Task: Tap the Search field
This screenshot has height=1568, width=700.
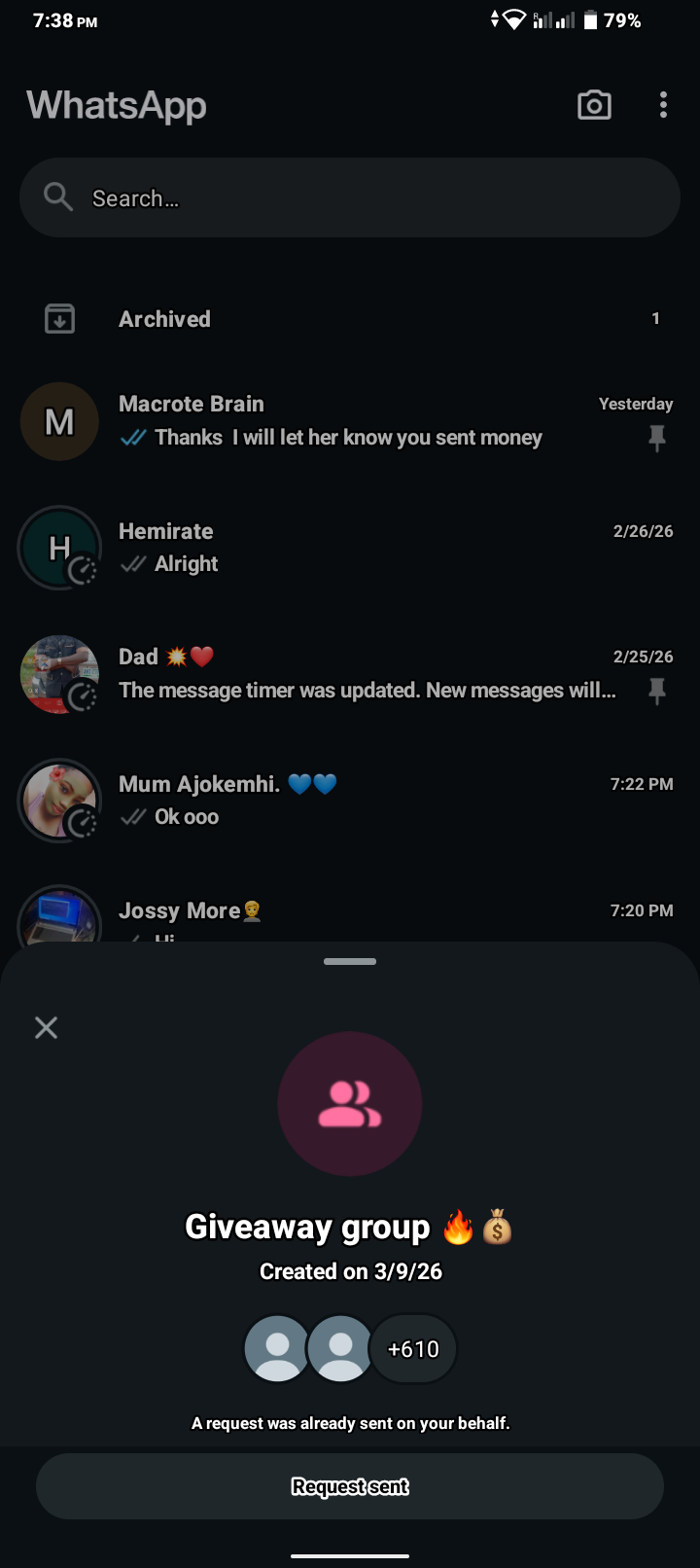Action: point(350,198)
